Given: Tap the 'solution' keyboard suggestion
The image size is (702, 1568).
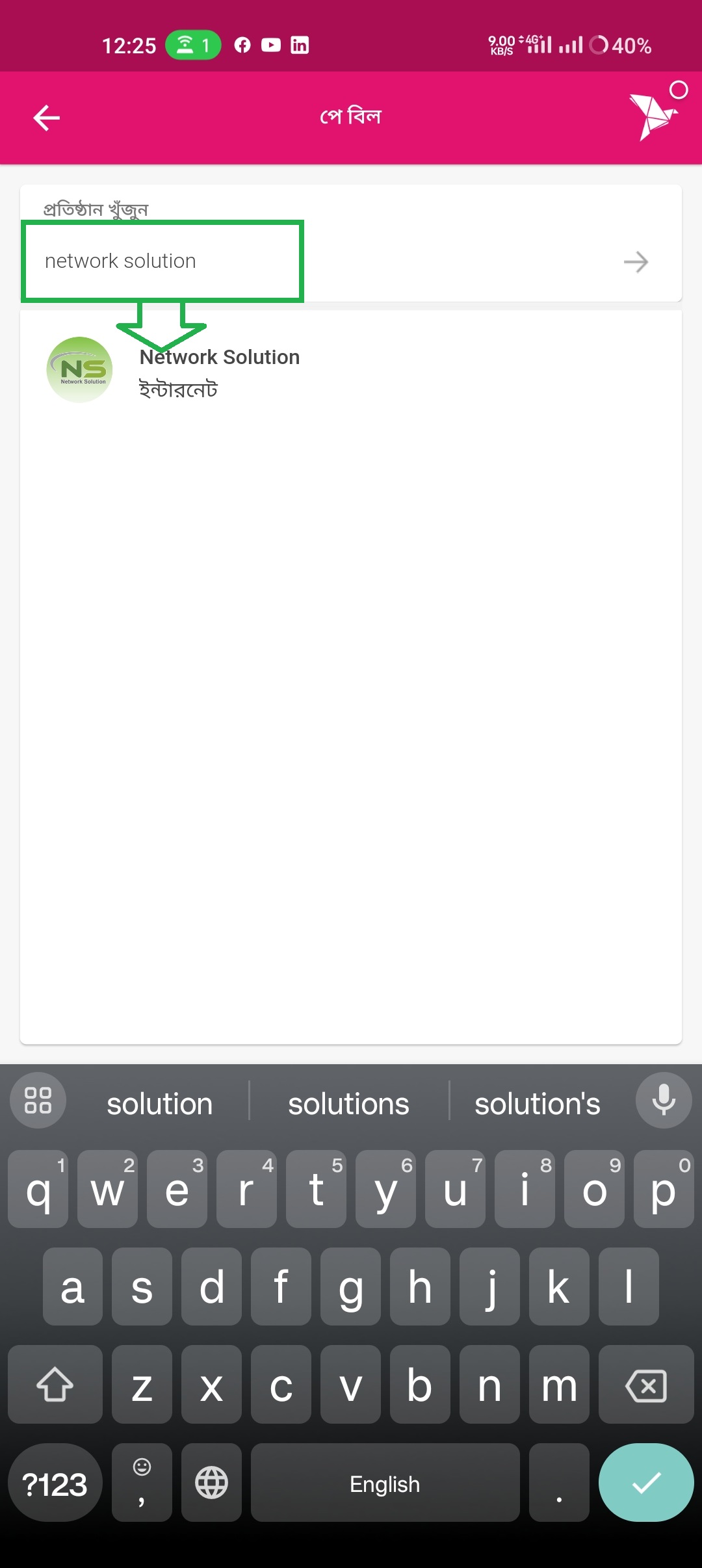Looking at the screenshot, I should coord(159,1103).
